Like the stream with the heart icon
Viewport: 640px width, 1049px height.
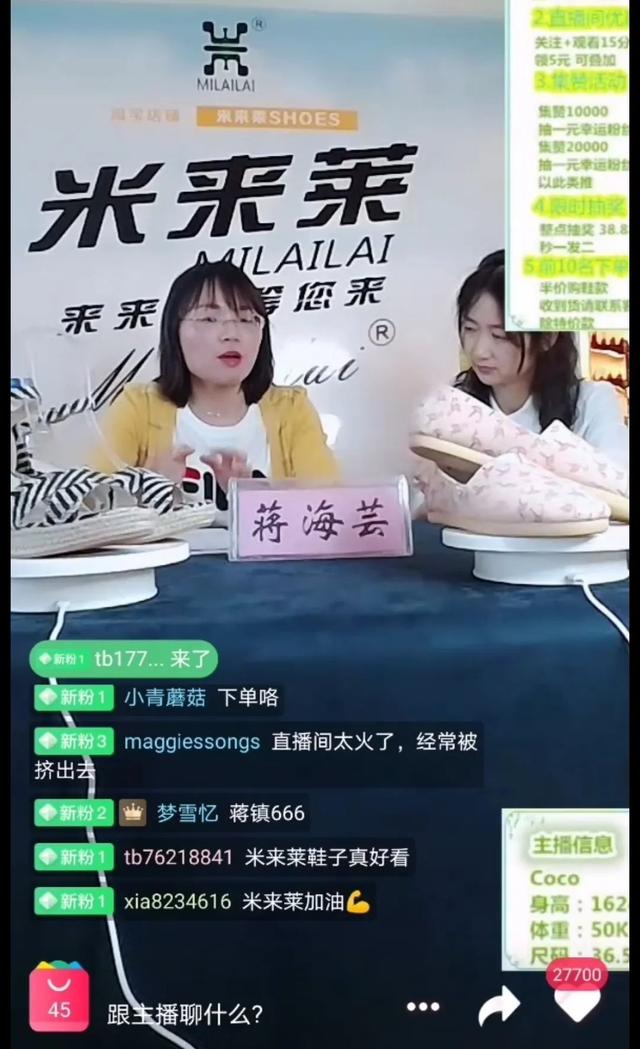click(577, 1003)
